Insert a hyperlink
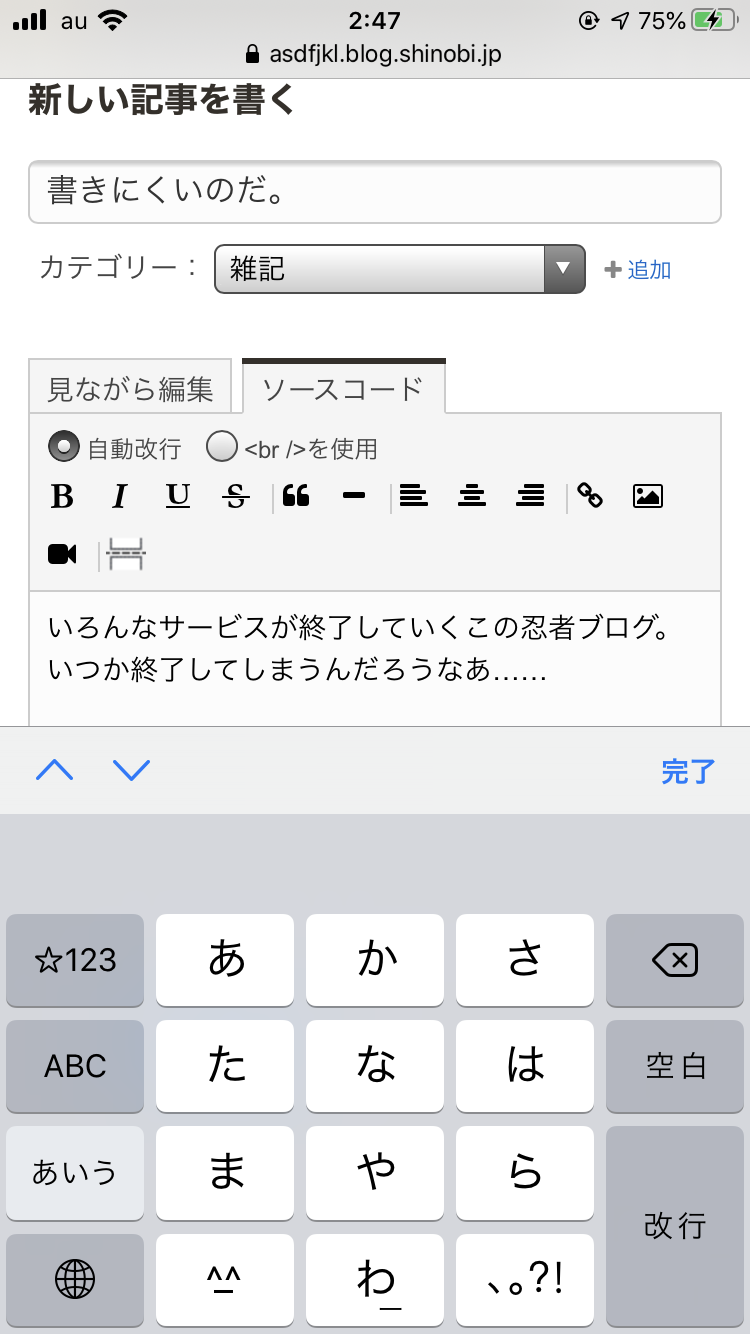The width and height of the screenshot is (750, 1334). click(590, 496)
